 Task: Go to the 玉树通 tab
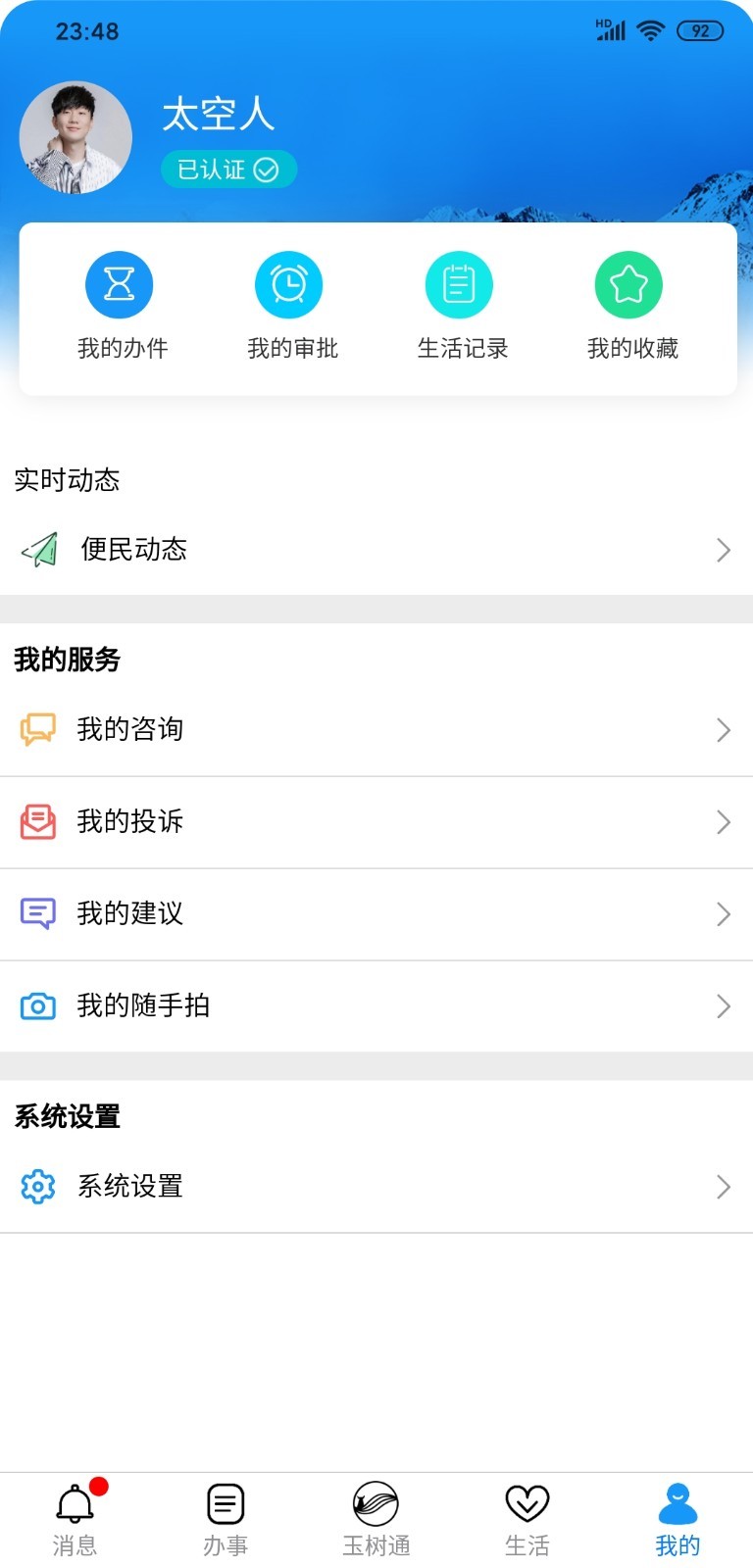click(376, 1520)
